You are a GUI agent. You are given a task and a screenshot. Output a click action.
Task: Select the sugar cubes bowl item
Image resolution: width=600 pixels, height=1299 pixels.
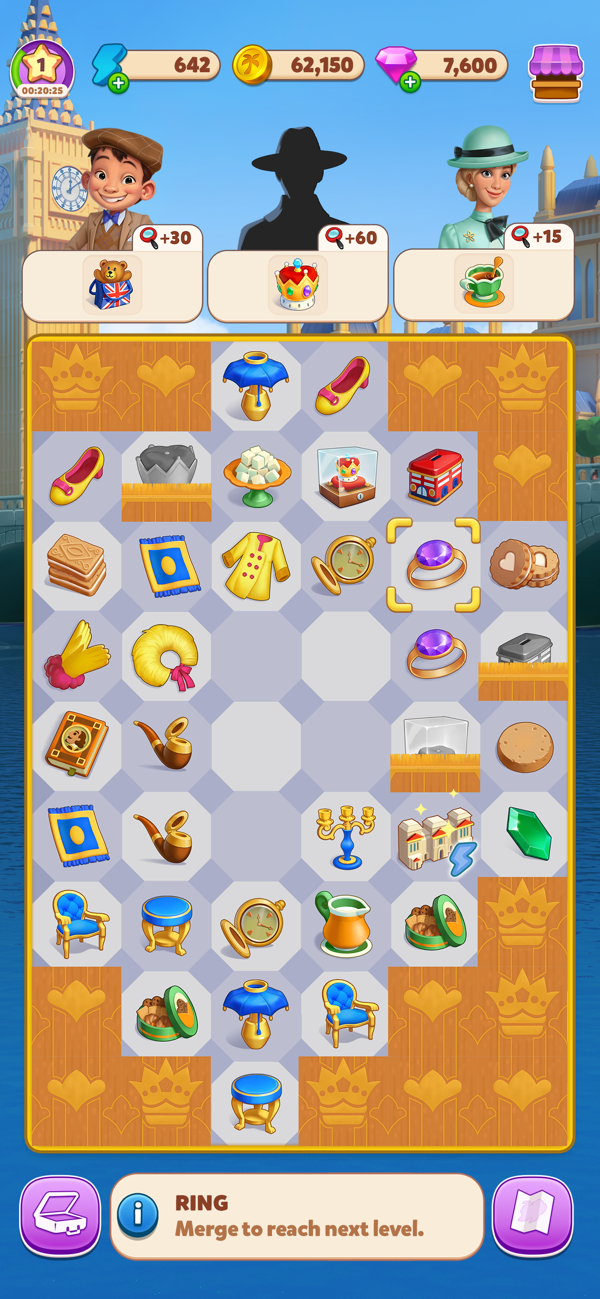(256, 474)
